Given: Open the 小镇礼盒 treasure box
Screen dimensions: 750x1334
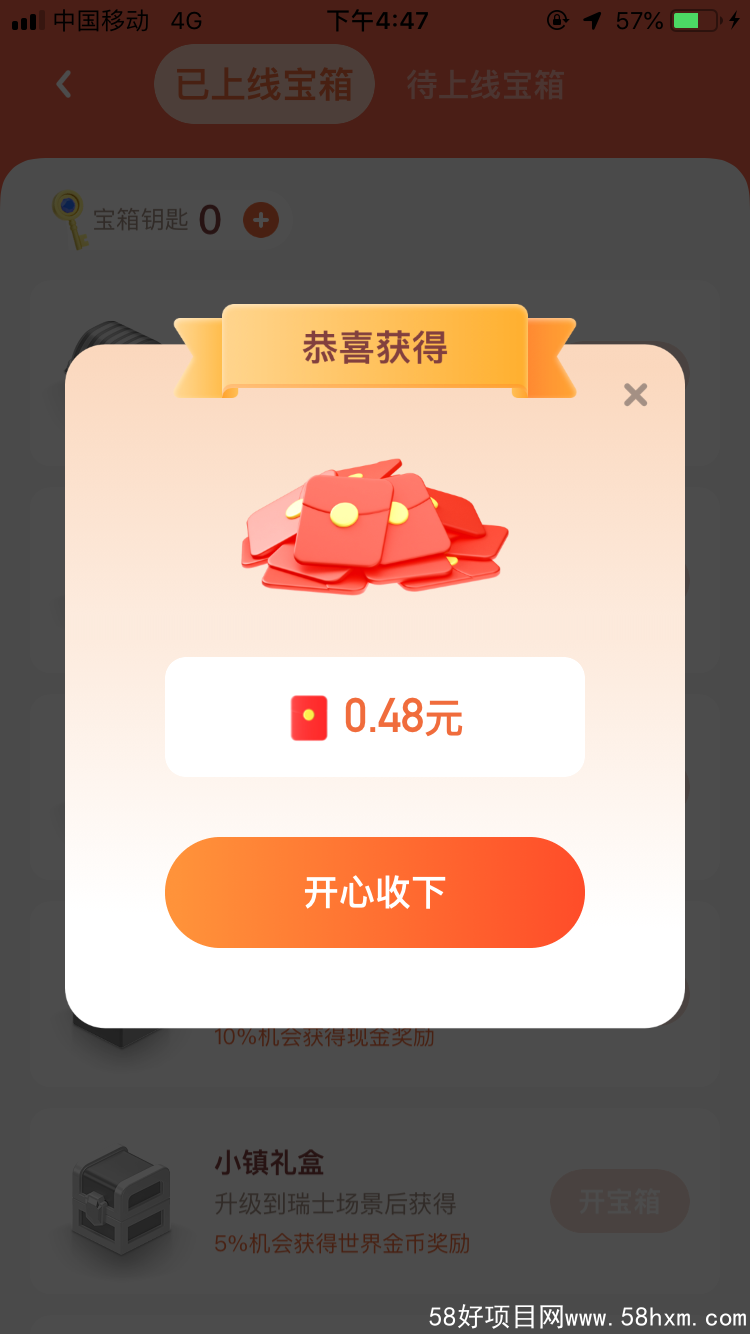Looking at the screenshot, I should [x=619, y=1201].
